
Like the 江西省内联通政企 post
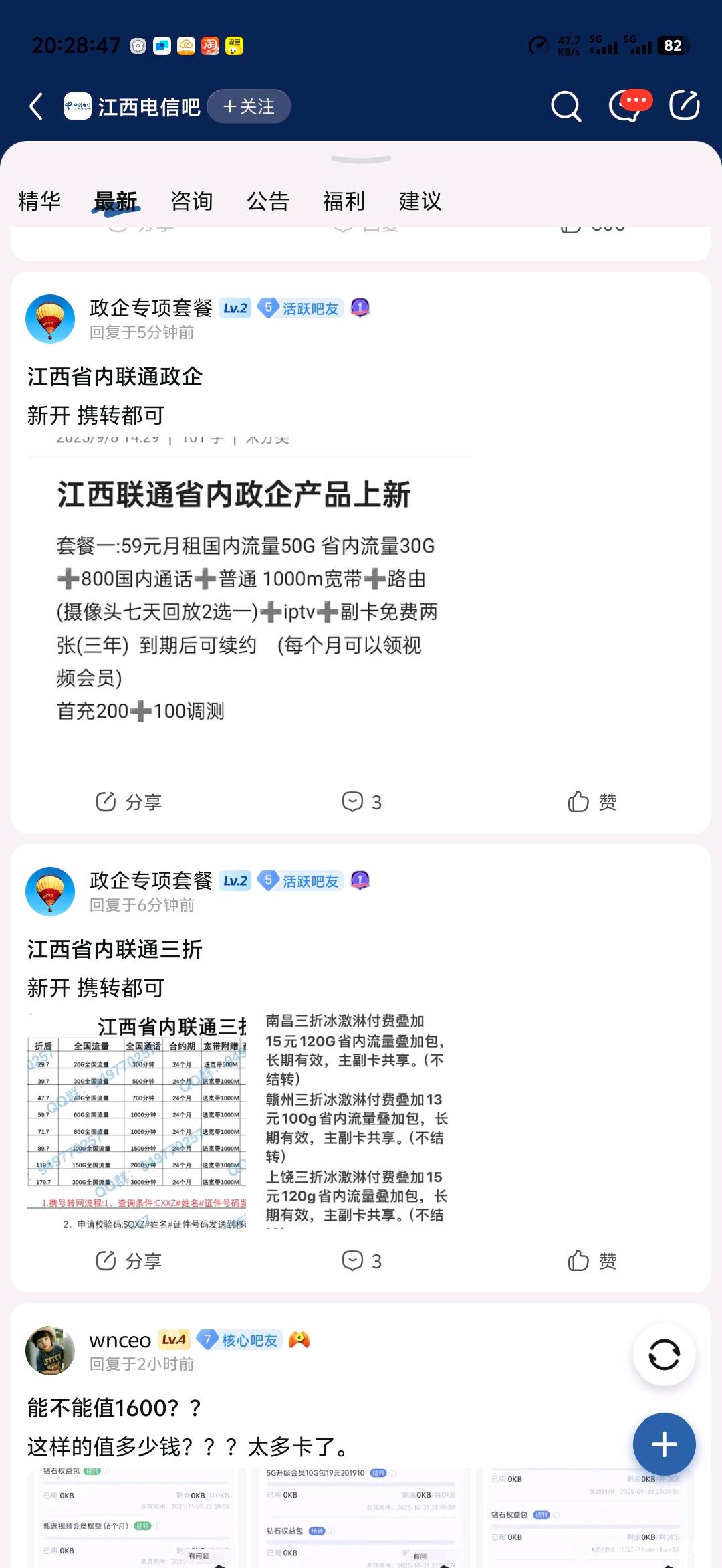592,801
